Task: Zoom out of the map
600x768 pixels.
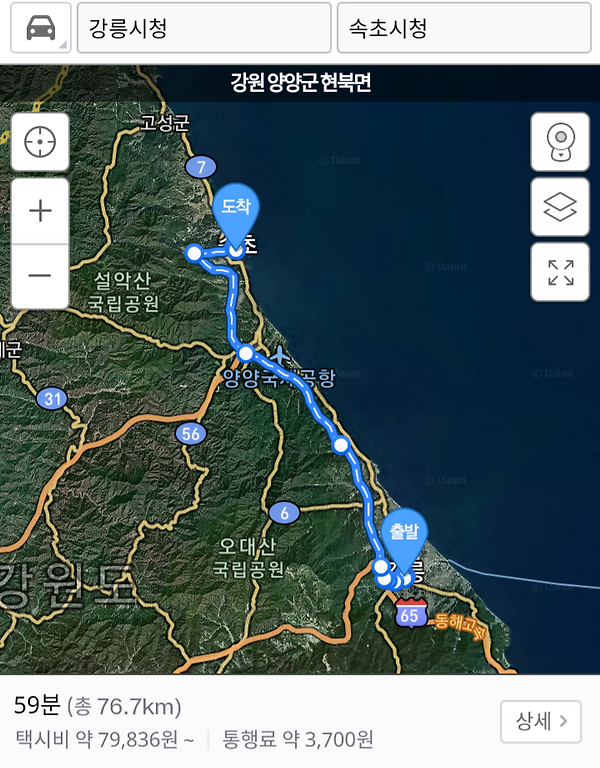Action: (40, 275)
